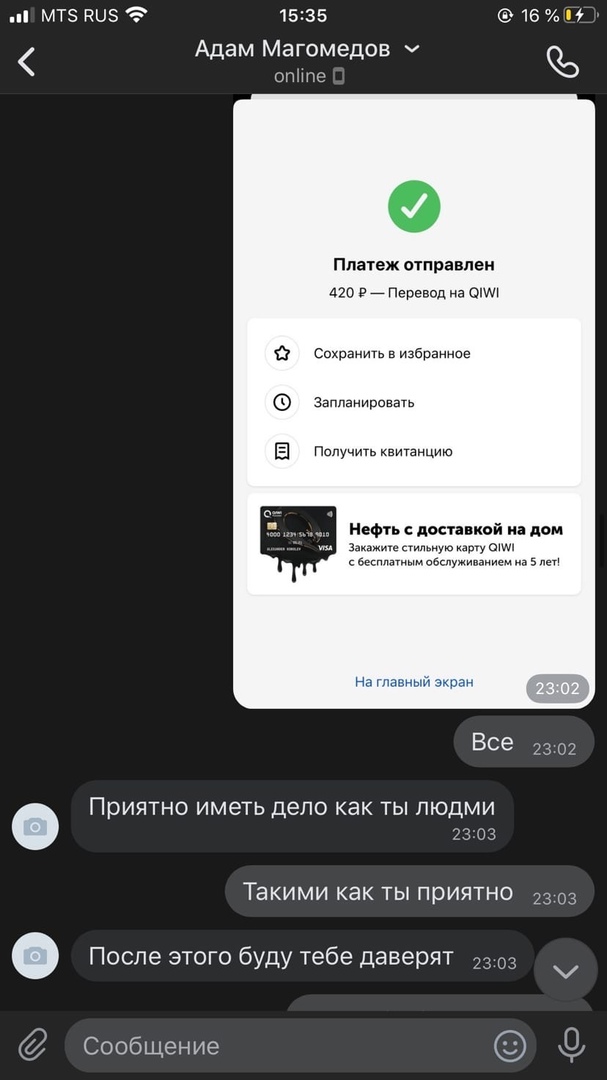Jump to the latest messages

pos(566,970)
